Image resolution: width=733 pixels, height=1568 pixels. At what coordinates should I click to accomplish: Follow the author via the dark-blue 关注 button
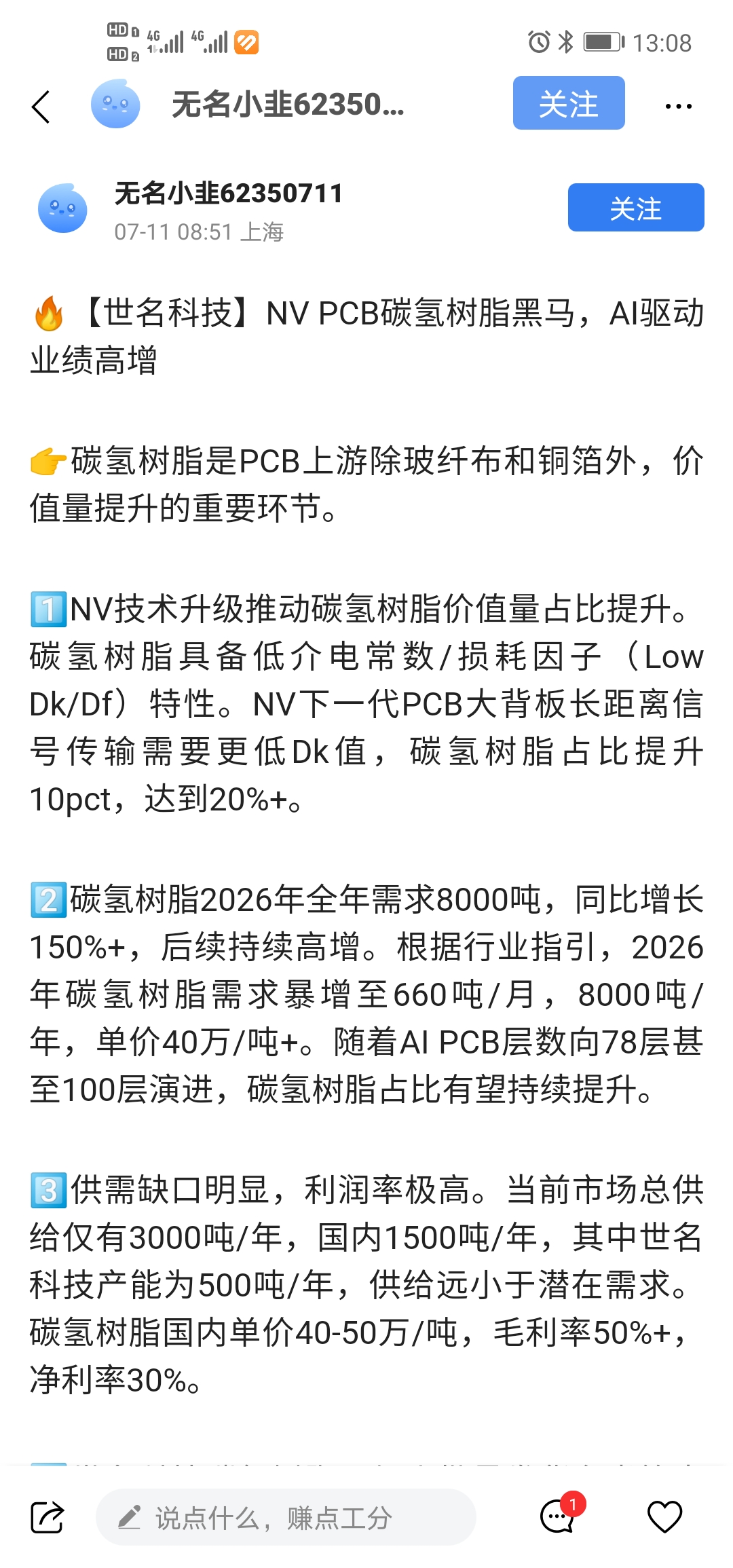636,208
